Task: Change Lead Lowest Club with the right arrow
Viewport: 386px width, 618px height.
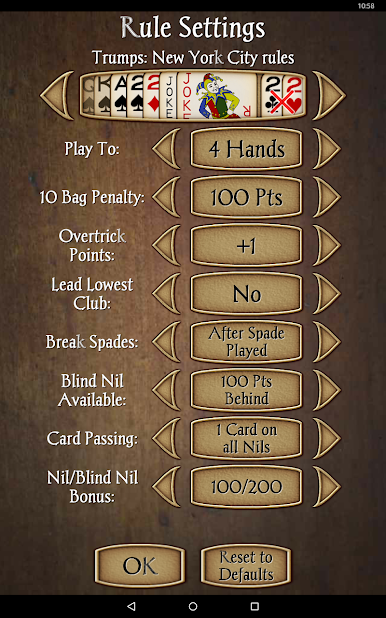Action: [326, 294]
